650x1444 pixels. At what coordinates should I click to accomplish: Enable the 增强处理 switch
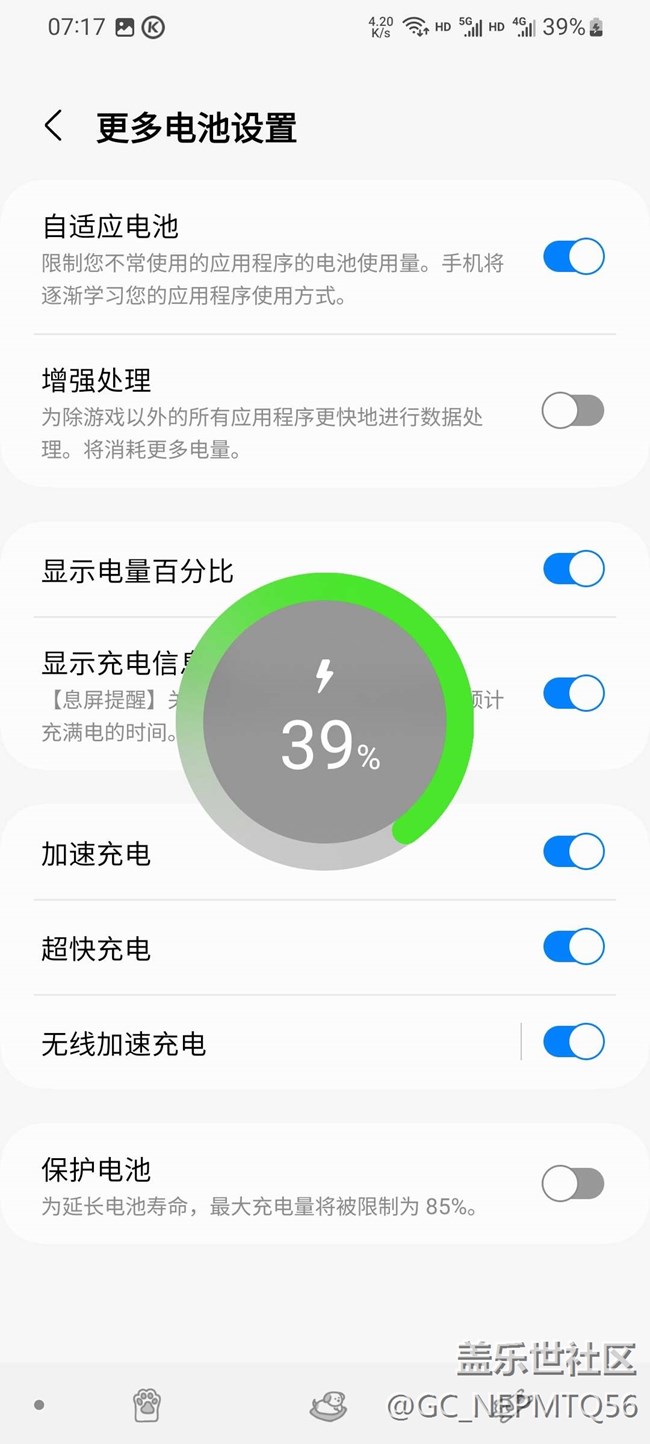pos(573,410)
